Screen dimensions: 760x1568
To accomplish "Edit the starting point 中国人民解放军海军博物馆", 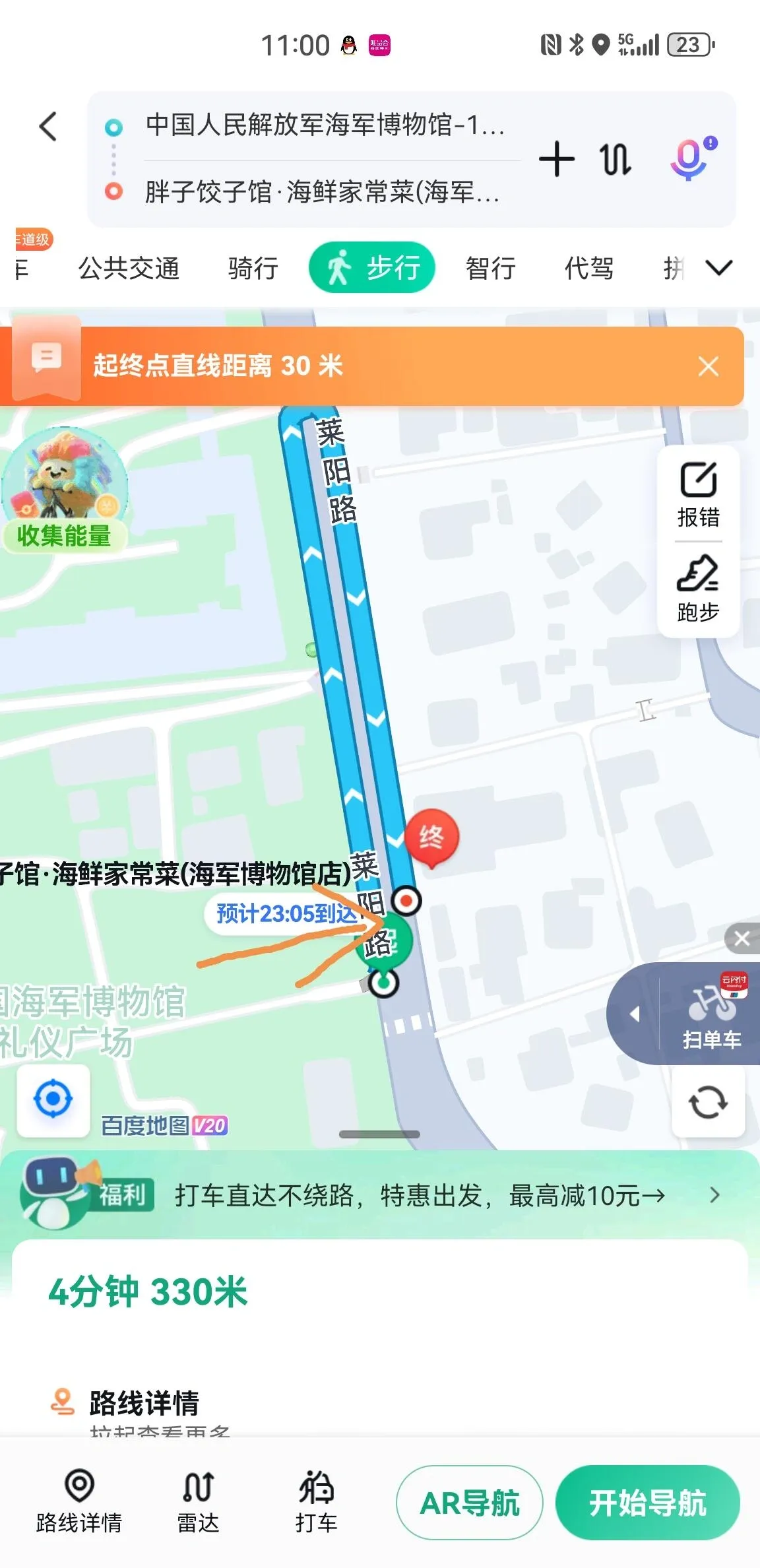I will coord(325,125).
